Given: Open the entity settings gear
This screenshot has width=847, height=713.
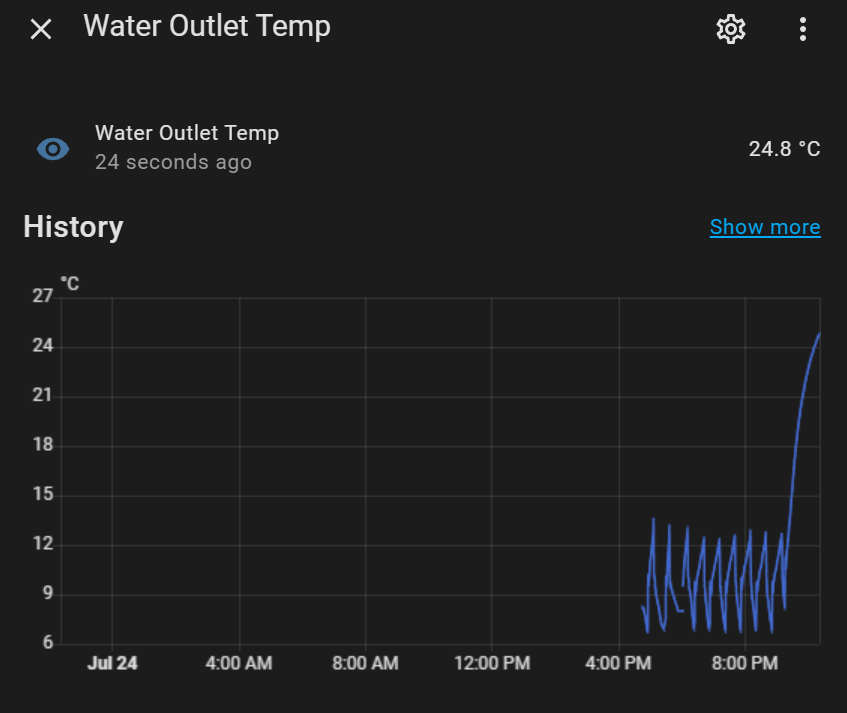Looking at the screenshot, I should [731, 29].
